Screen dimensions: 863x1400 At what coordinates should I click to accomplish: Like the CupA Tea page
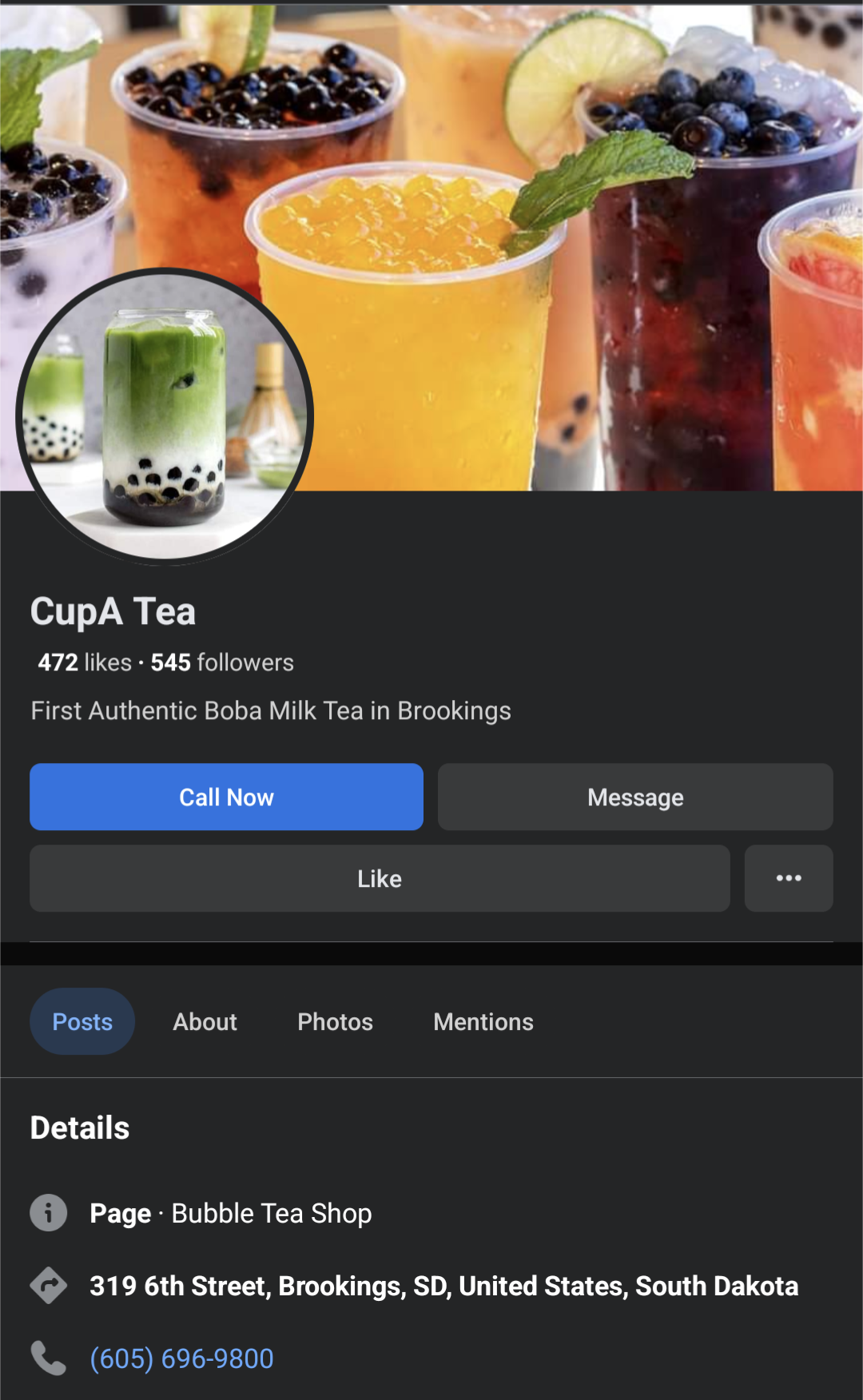click(x=380, y=878)
